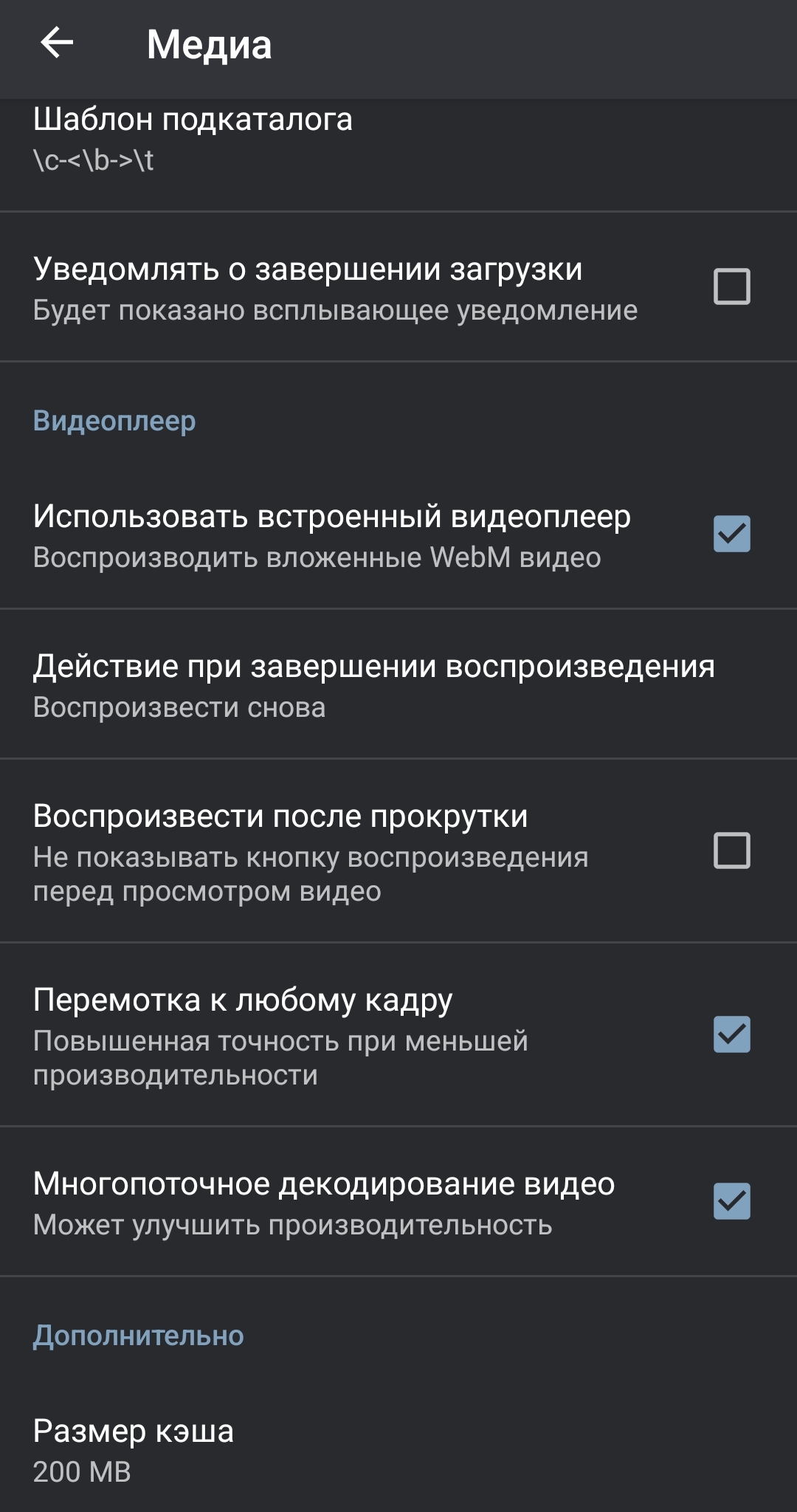The height and width of the screenshot is (1512, 797).
Task: Check Воспроизвести после прокрутки option
Action: click(x=731, y=850)
